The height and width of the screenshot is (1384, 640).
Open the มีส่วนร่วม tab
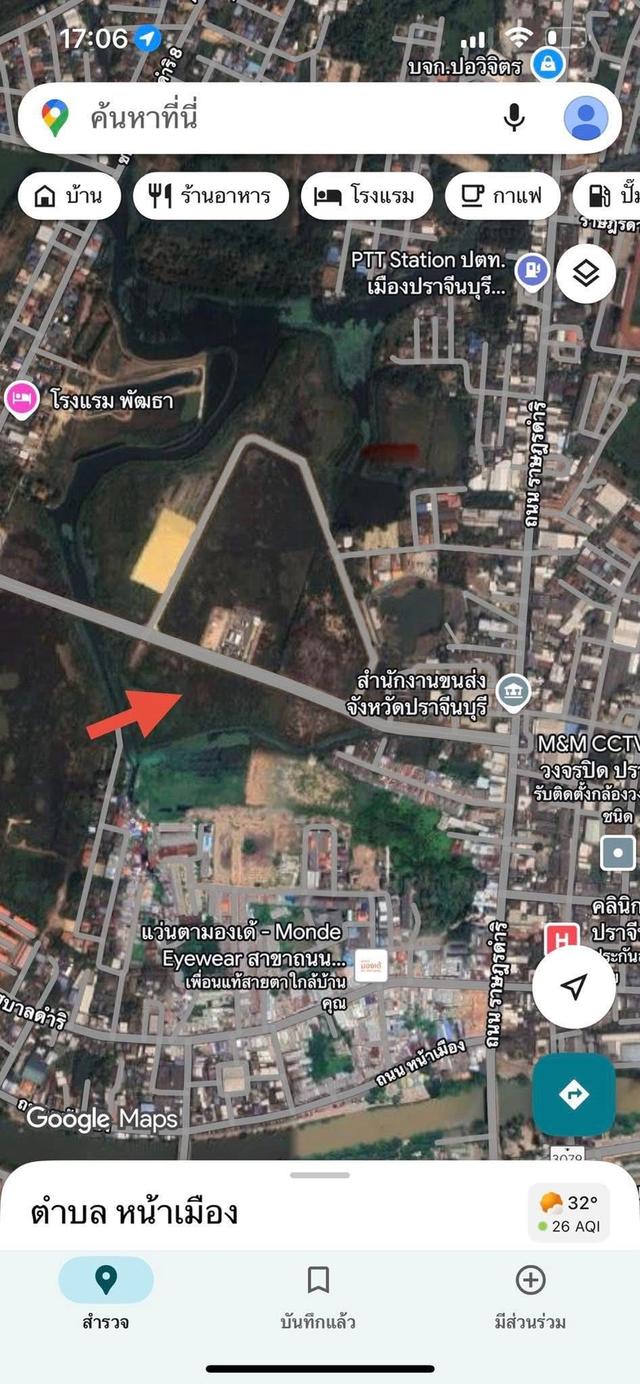tap(530, 1295)
